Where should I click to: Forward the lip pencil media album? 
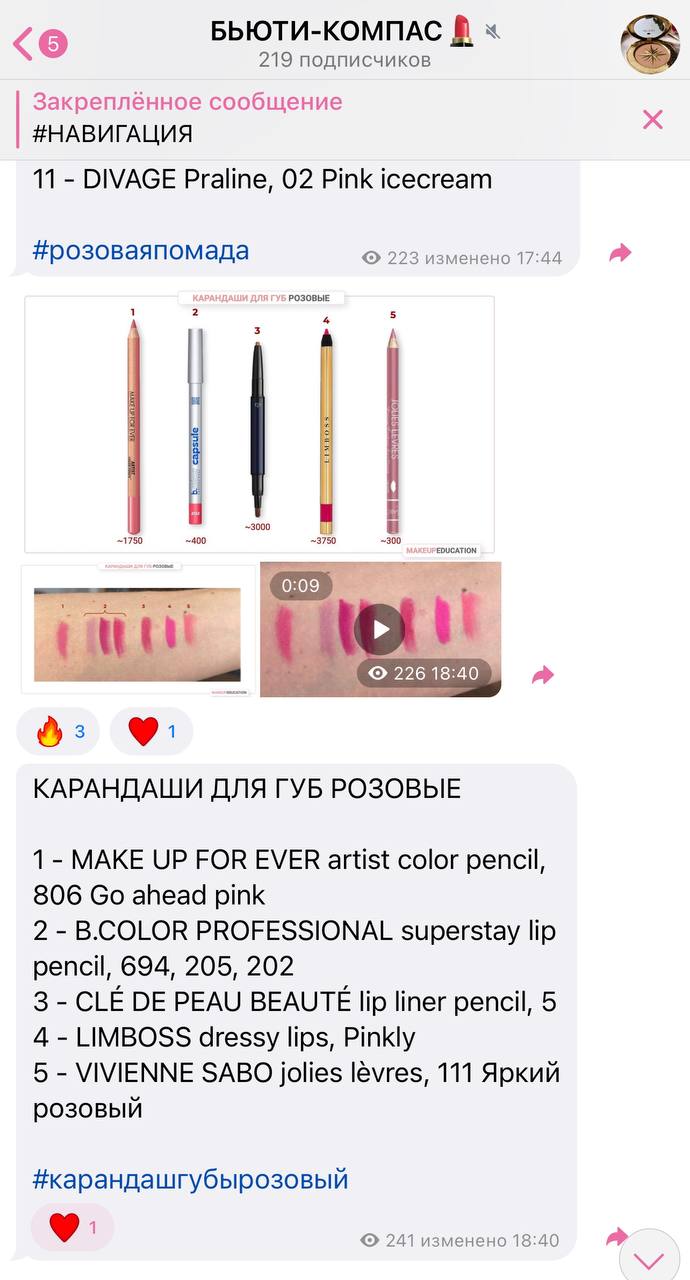(542, 676)
